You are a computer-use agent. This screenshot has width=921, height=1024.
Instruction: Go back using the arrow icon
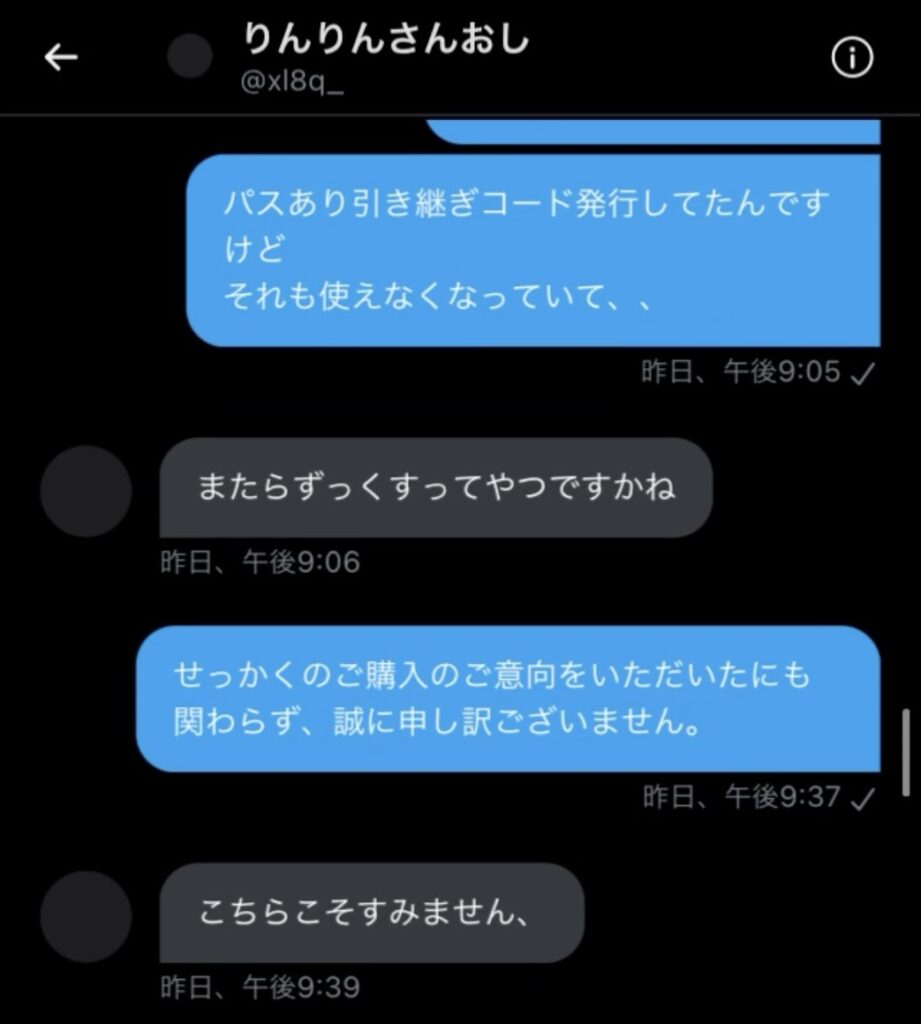[x=61, y=58]
